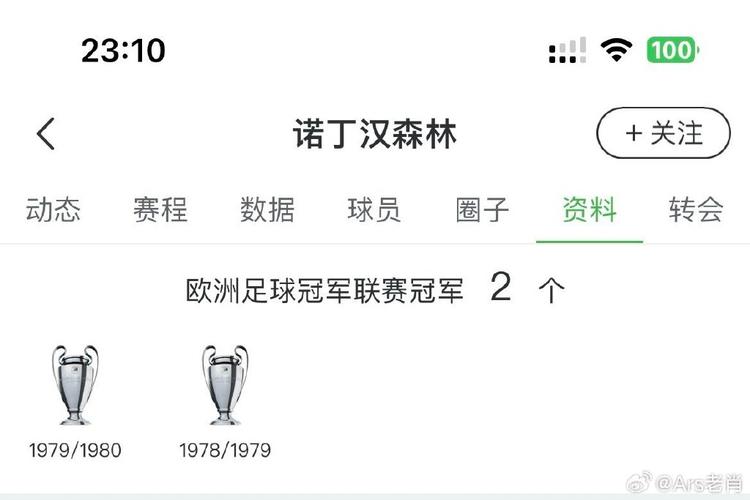Follow 诺丁汉森林 with the 关注 button
The width and height of the screenshot is (750, 500).
pyautogui.click(x=663, y=133)
